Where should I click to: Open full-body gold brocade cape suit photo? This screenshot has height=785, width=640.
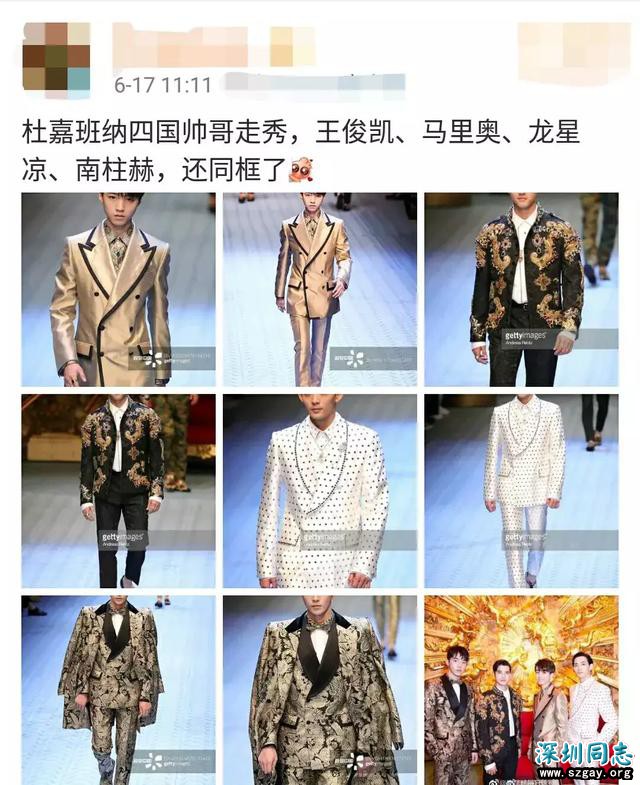(118, 690)
